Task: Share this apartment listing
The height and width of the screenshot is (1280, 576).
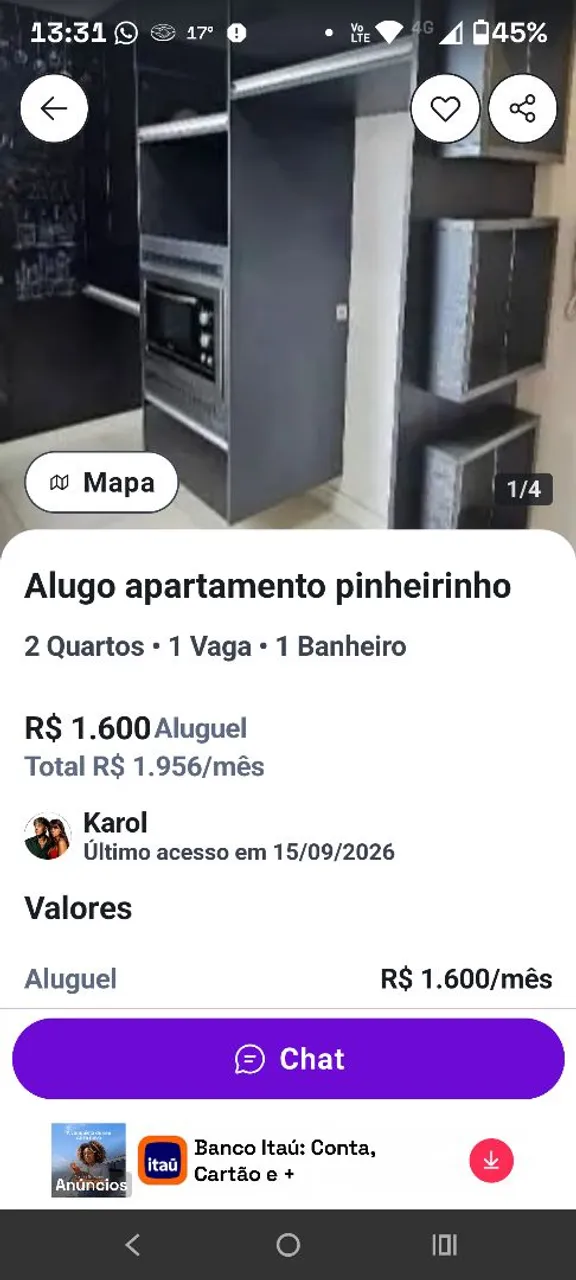Action: click(x=522, y=108)
